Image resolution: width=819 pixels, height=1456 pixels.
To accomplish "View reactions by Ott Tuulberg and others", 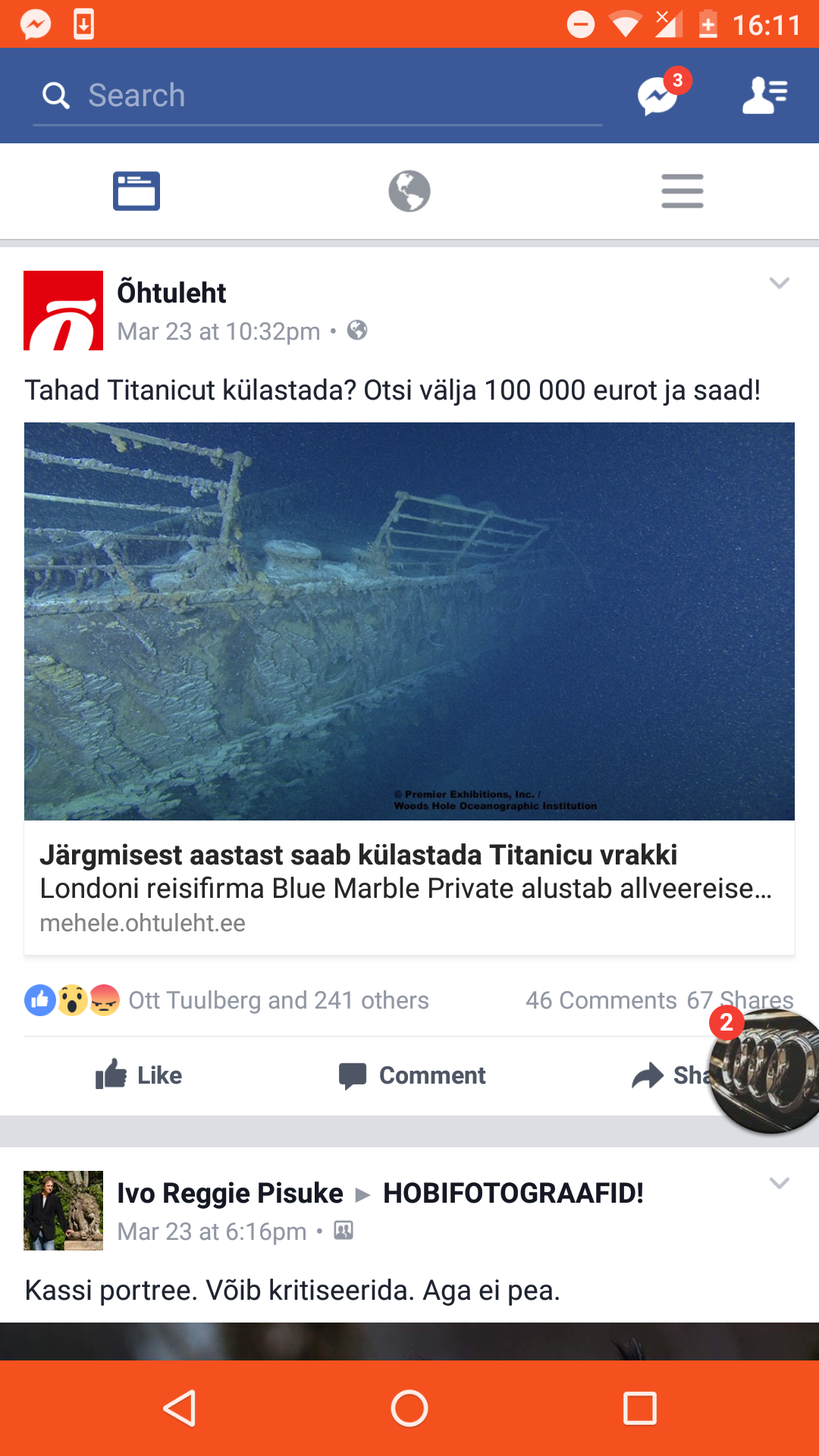I will click(x=227, y=1000).
